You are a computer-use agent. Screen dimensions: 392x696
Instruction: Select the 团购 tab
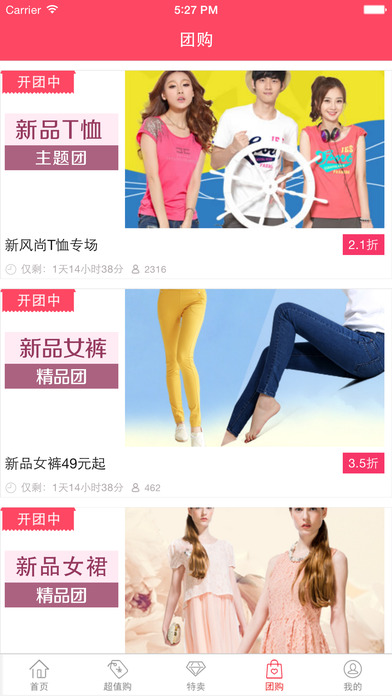(x=274, y=676)
